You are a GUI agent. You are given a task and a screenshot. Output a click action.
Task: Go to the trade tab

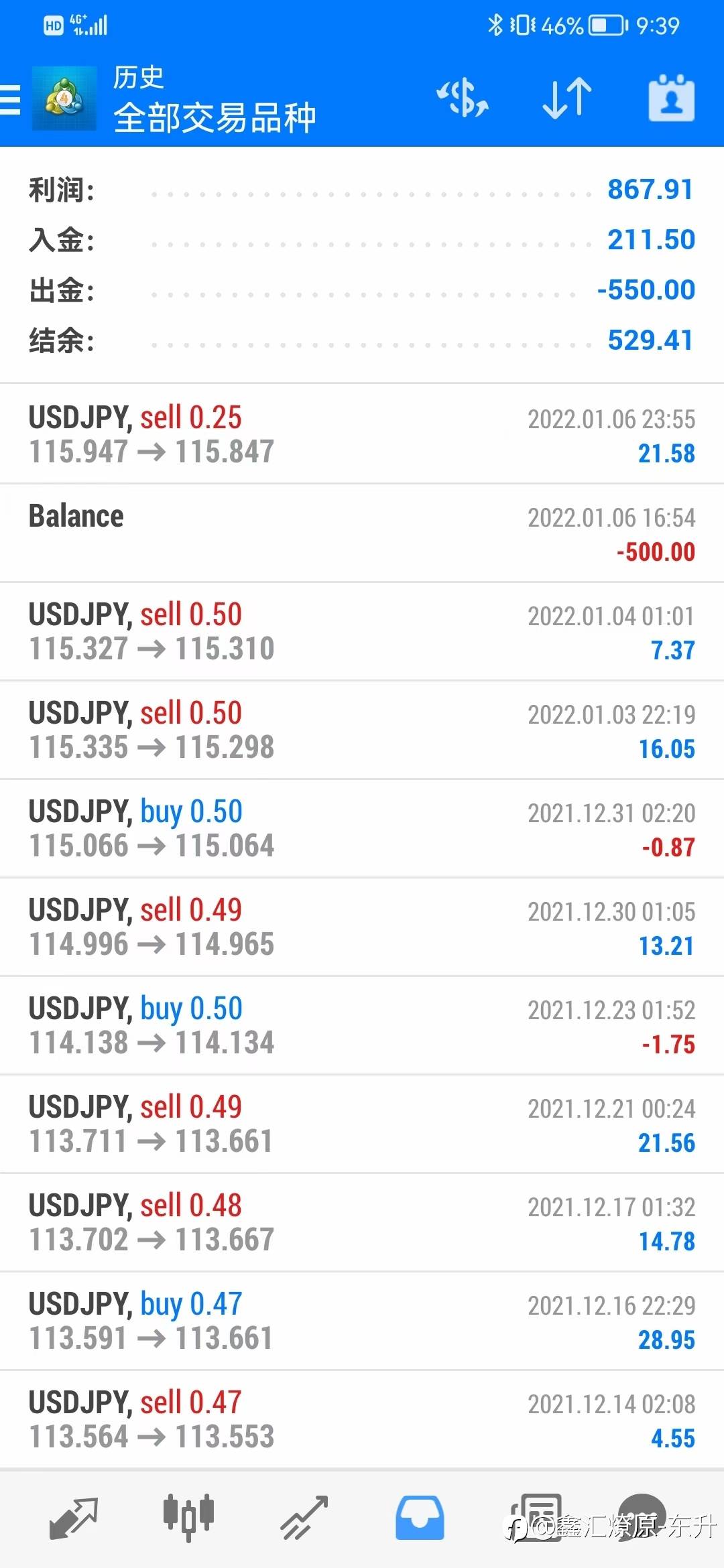(304, 1517)
